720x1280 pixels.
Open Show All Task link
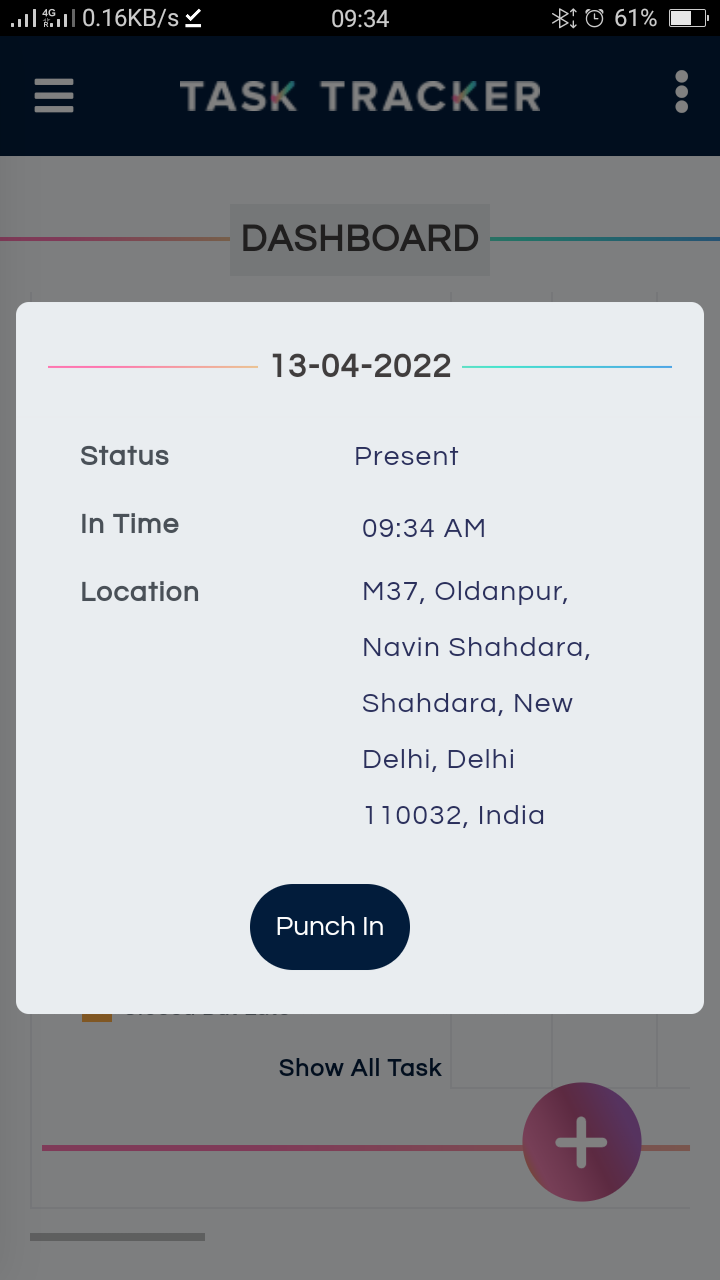[x=360, y=1068]
